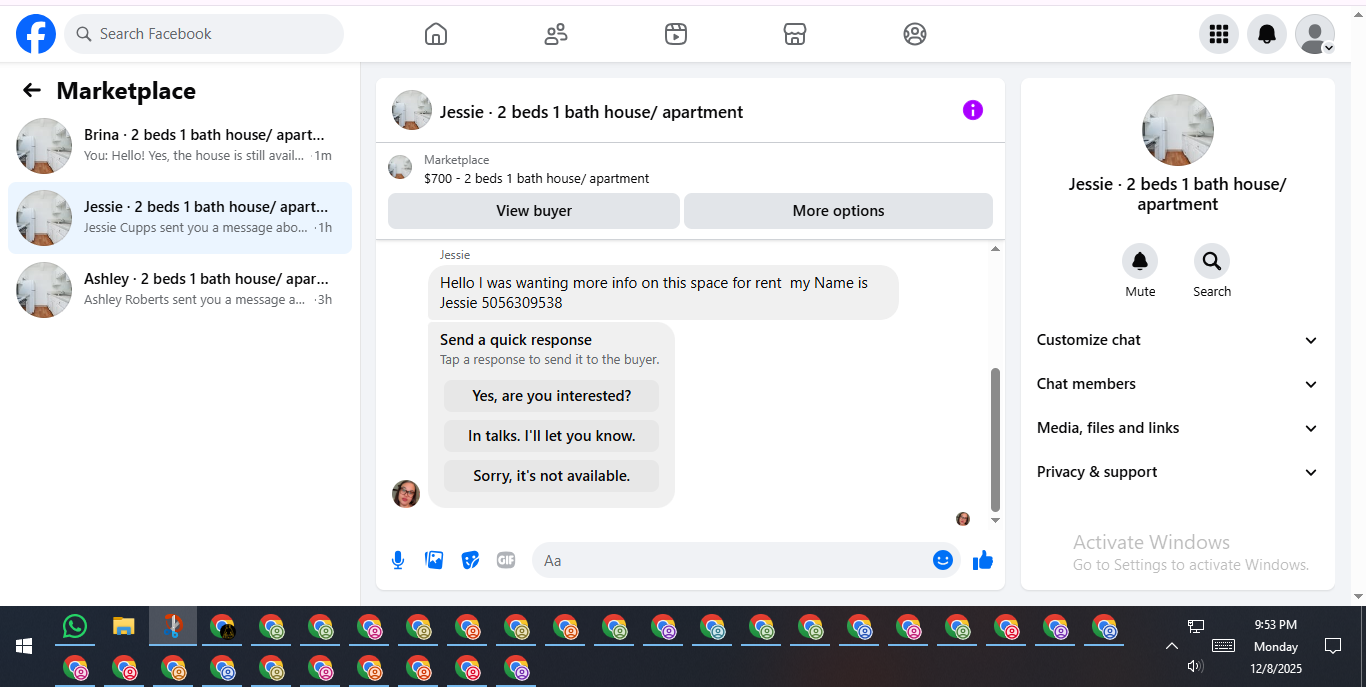1366x687 pixels.
Task: Attach a photo using the image icon
Action: click(x=434, y=560)
